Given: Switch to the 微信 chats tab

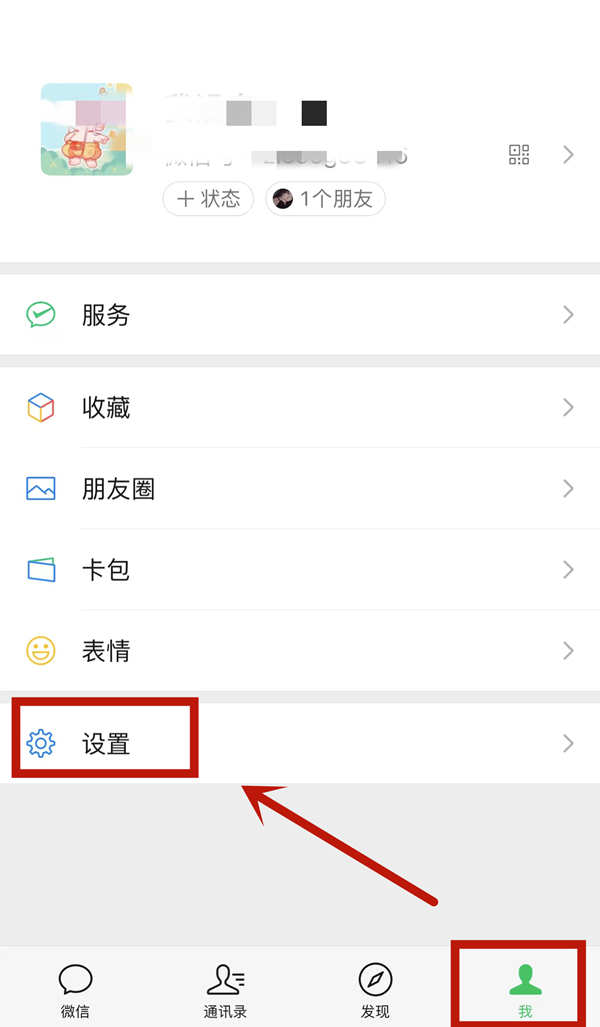Looking at the screenshot, I should (75, 990).
